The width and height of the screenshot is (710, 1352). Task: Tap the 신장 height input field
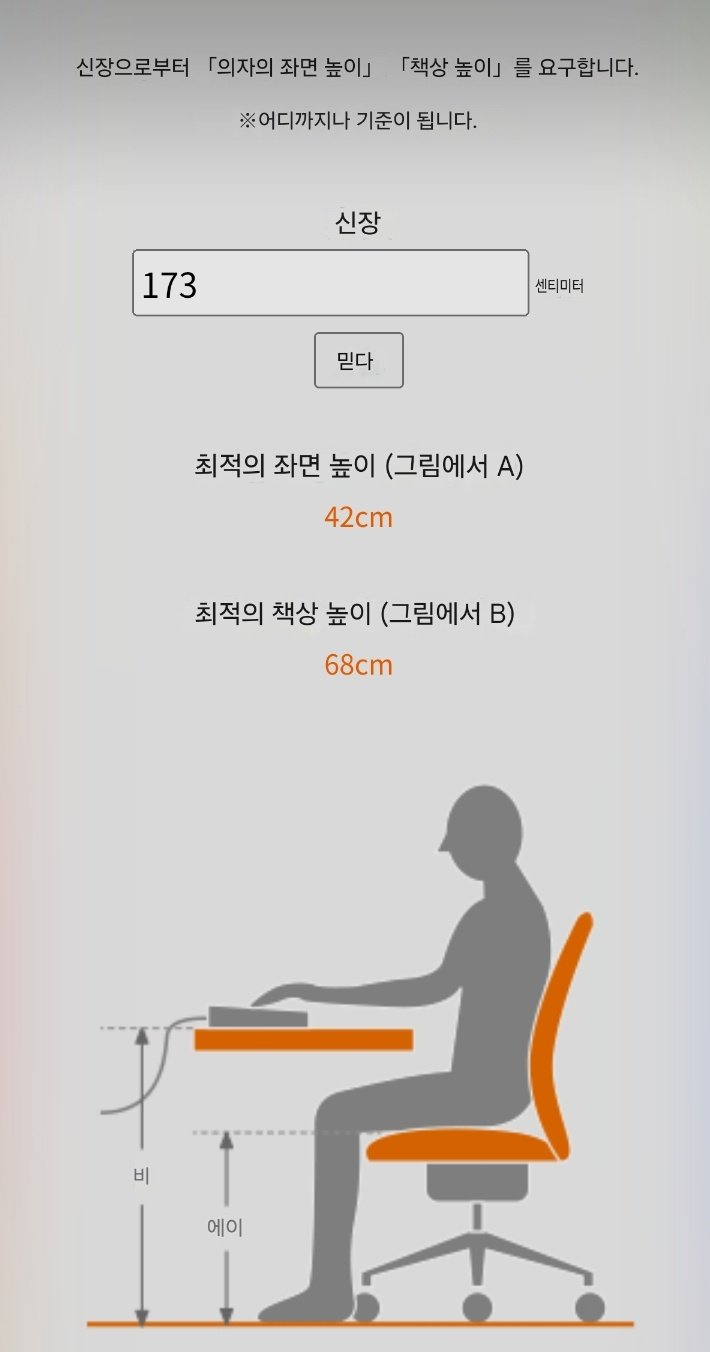[330, 283]
